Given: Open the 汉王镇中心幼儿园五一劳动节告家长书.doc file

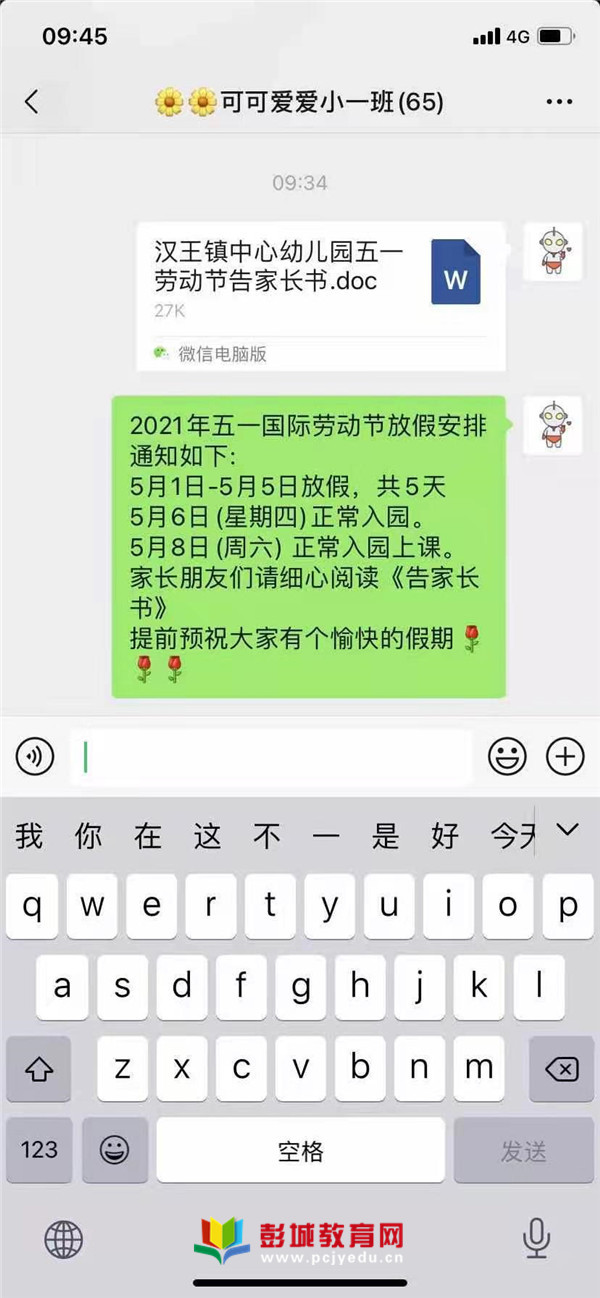Looking at the screenshot, I should 320,295.
